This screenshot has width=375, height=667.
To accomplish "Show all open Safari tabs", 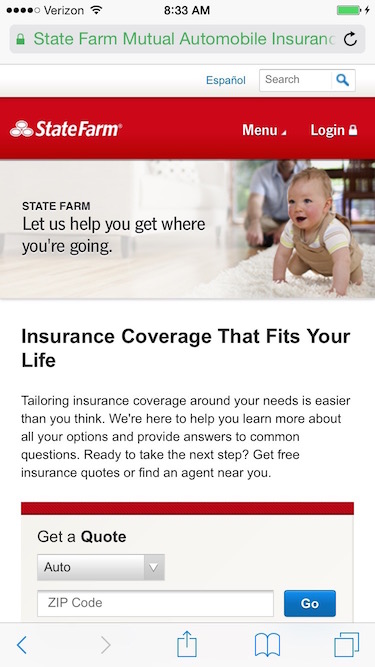I will [x=347, y=645].
